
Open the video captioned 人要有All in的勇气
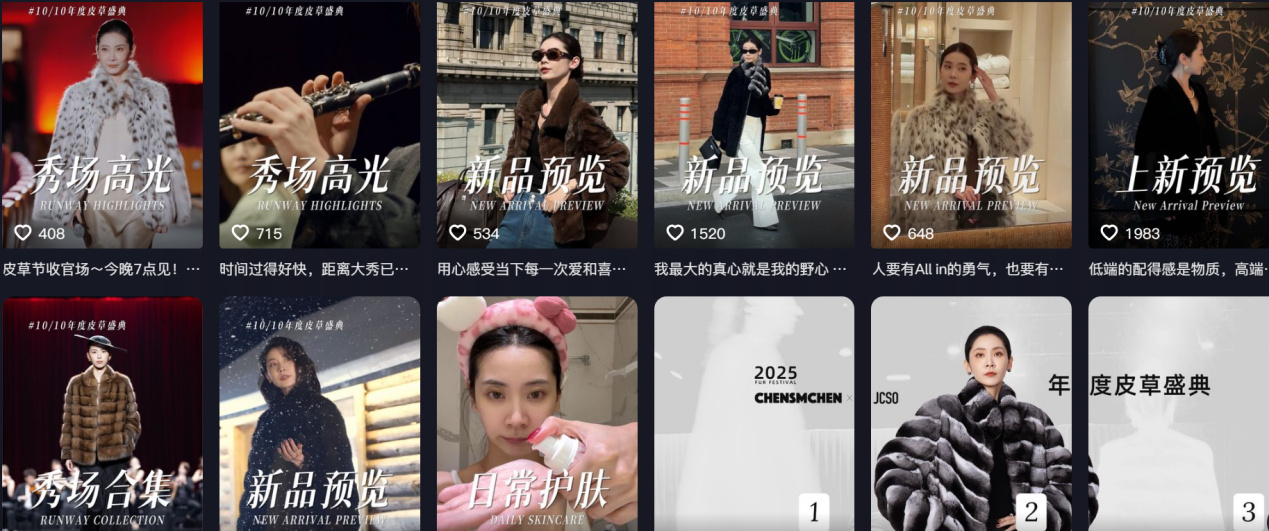(971, 125)
